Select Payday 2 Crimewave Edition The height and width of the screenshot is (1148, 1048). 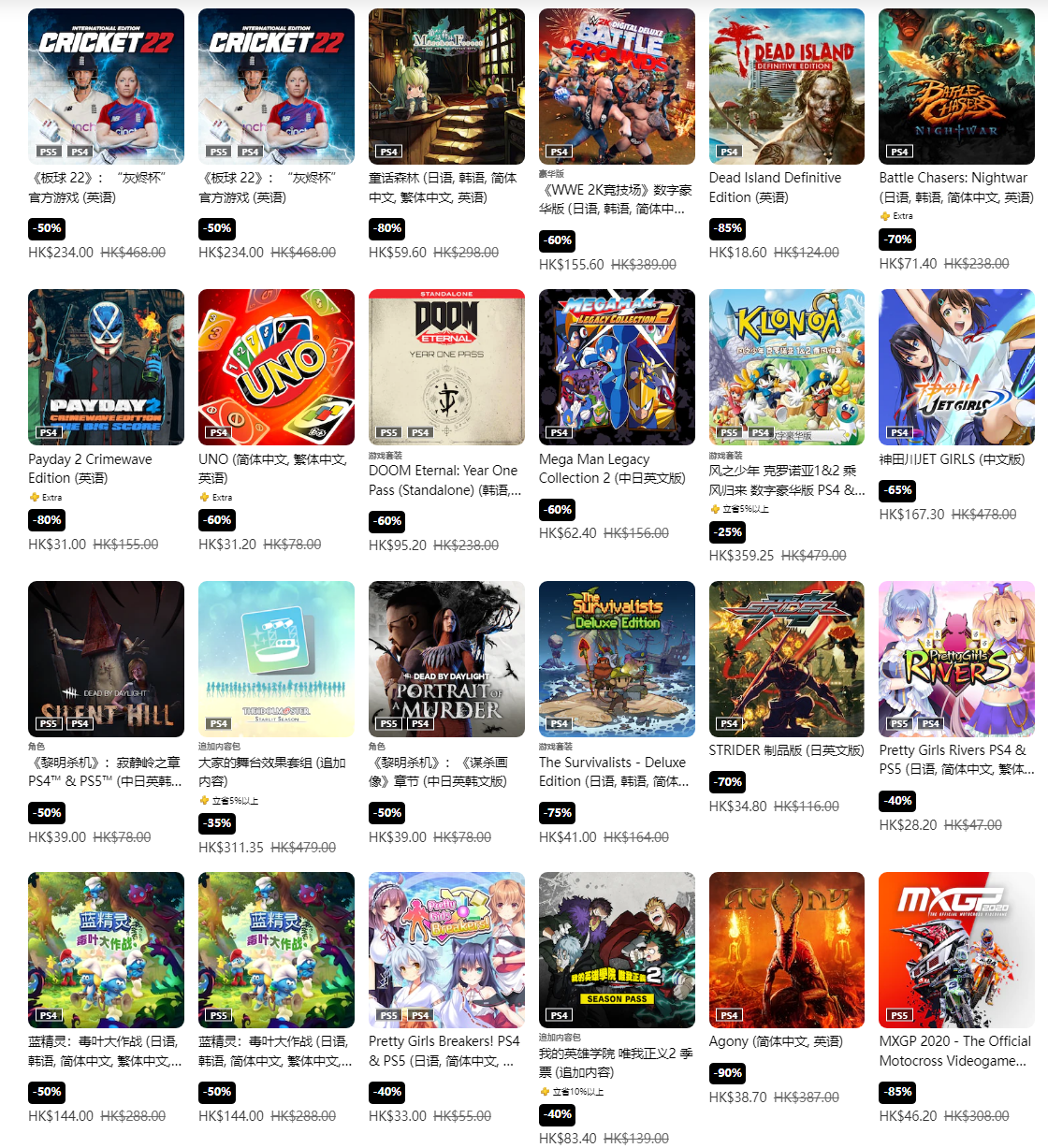[106, 367]
